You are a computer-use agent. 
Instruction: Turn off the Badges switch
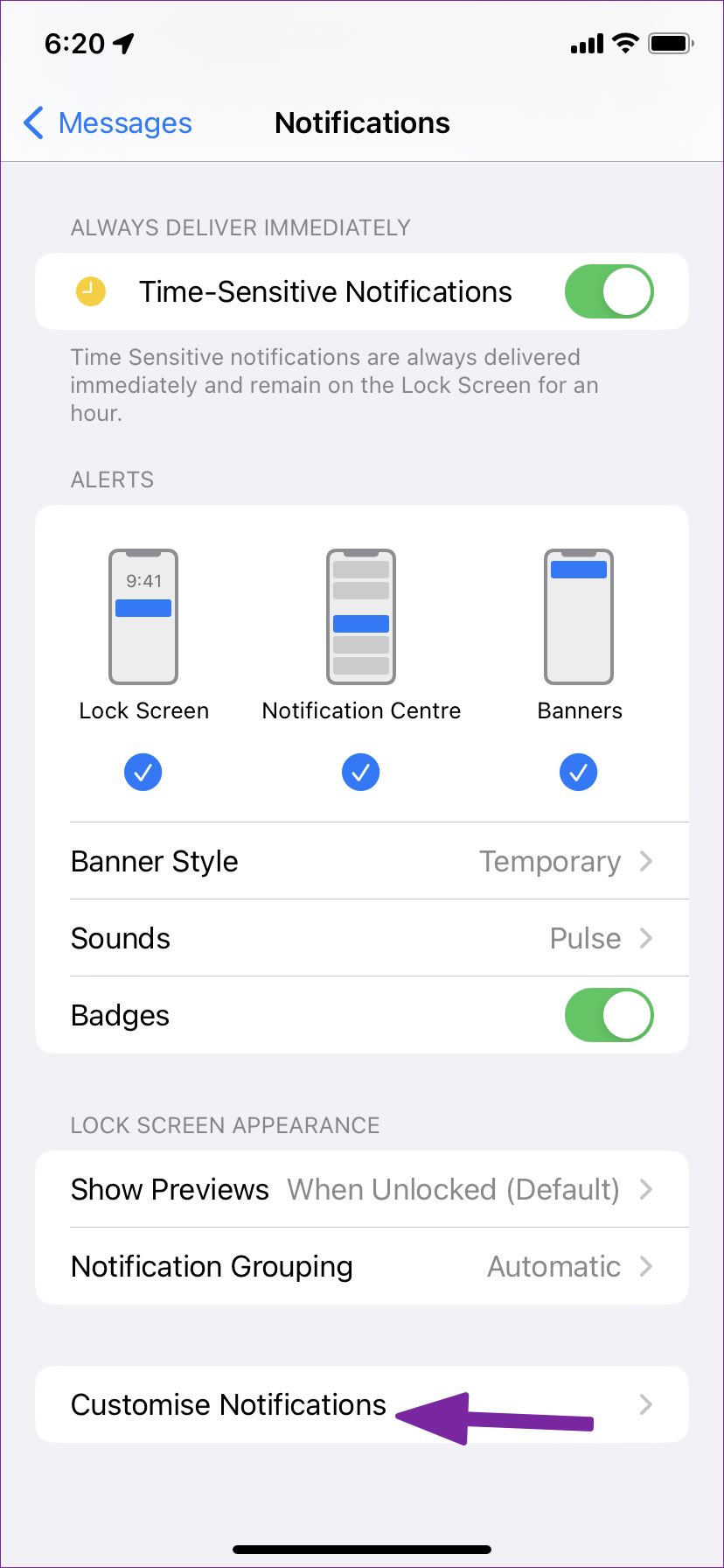[x=609, y=1015]
